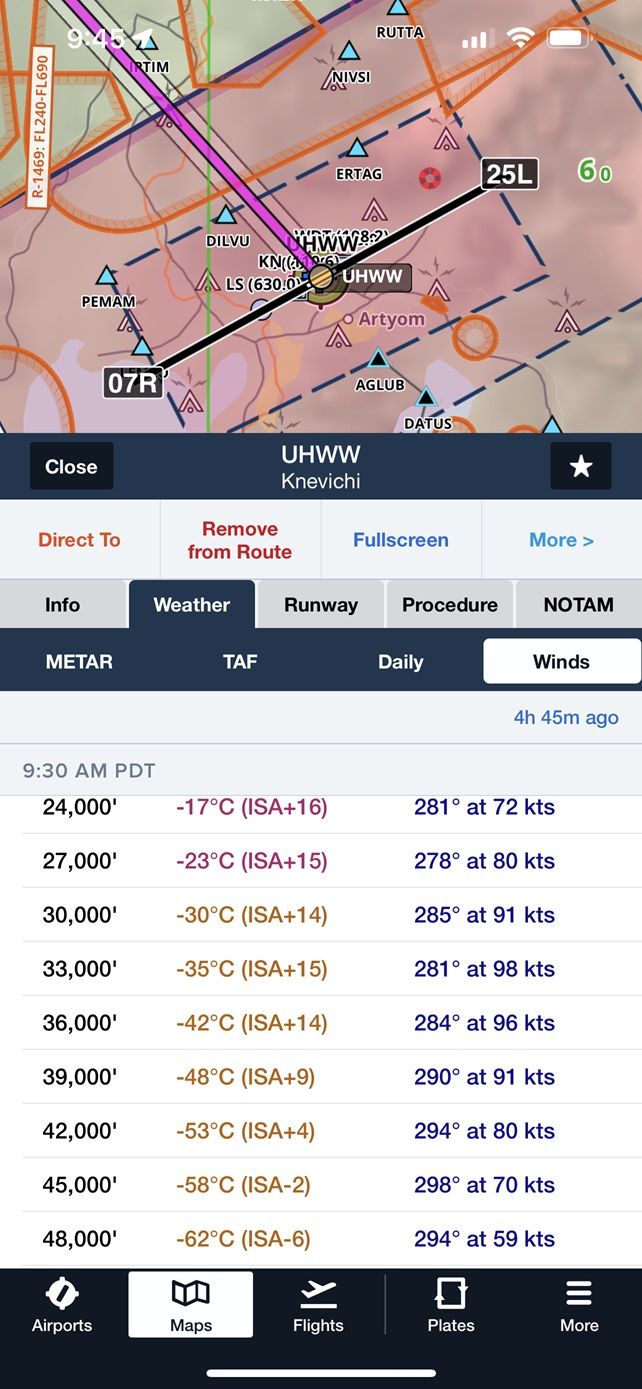The height and width of the screenshot is (1389, 642).
Task: Show the METAR weather report
Action: coord(79,662)
